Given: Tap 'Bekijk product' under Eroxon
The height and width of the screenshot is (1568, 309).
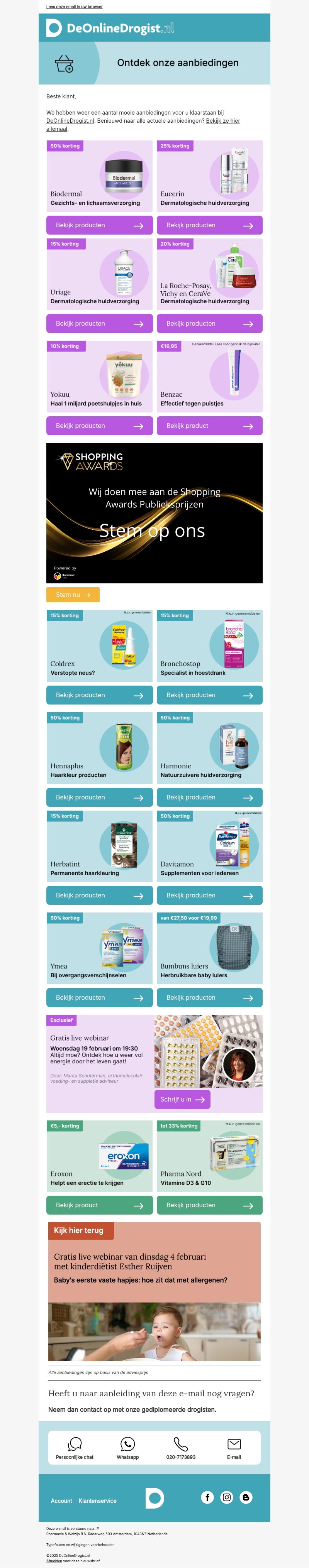Looking at the screenshot, I should click(x=99, y=1205).
